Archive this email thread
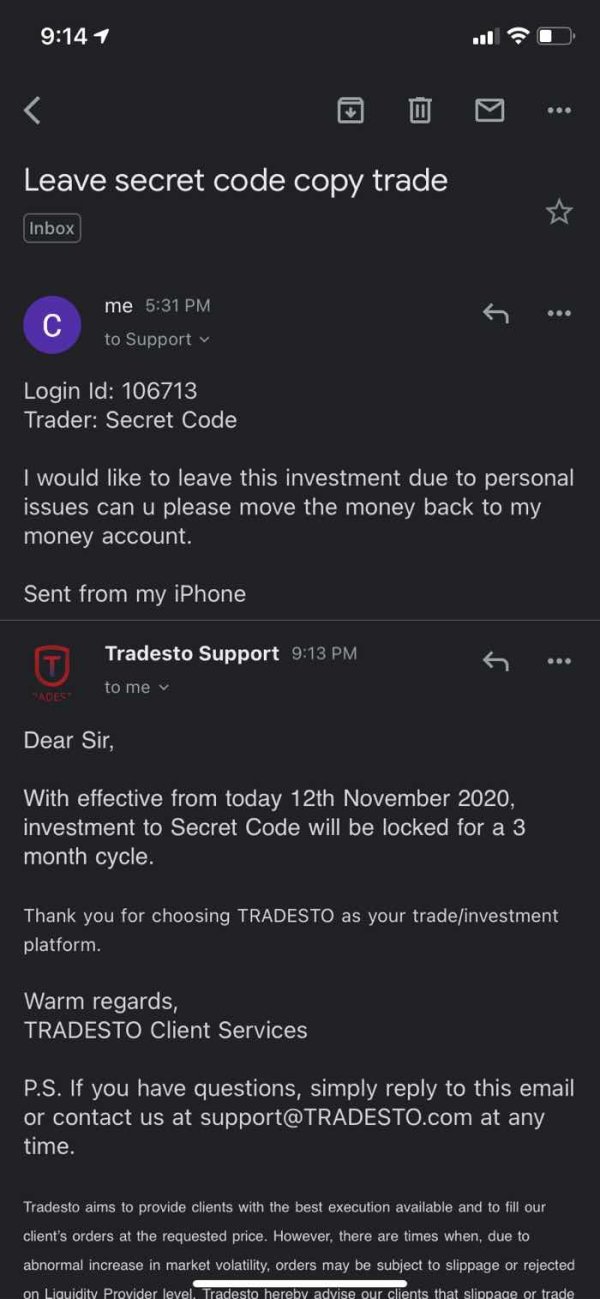 pyautogui.click(x=350, y=110)
